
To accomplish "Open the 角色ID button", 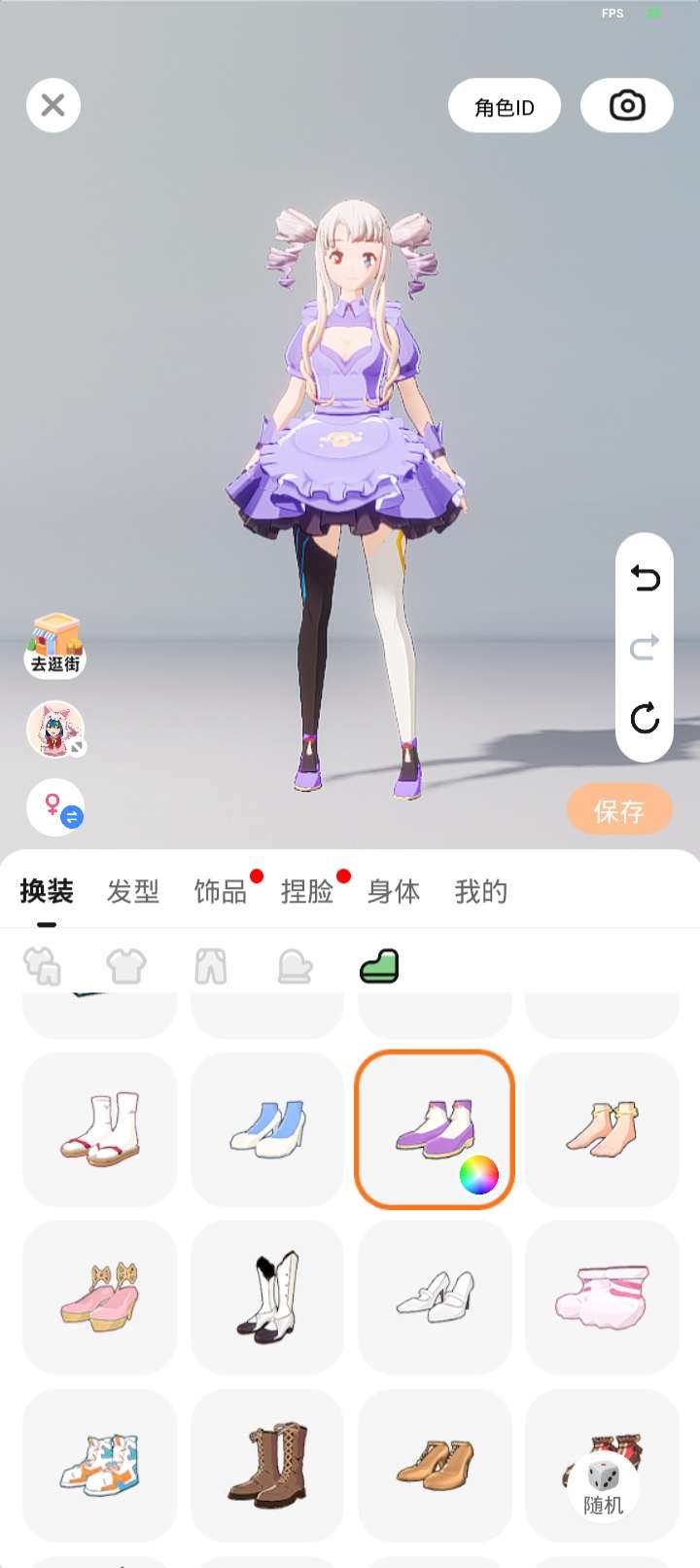I will point(505,106).
